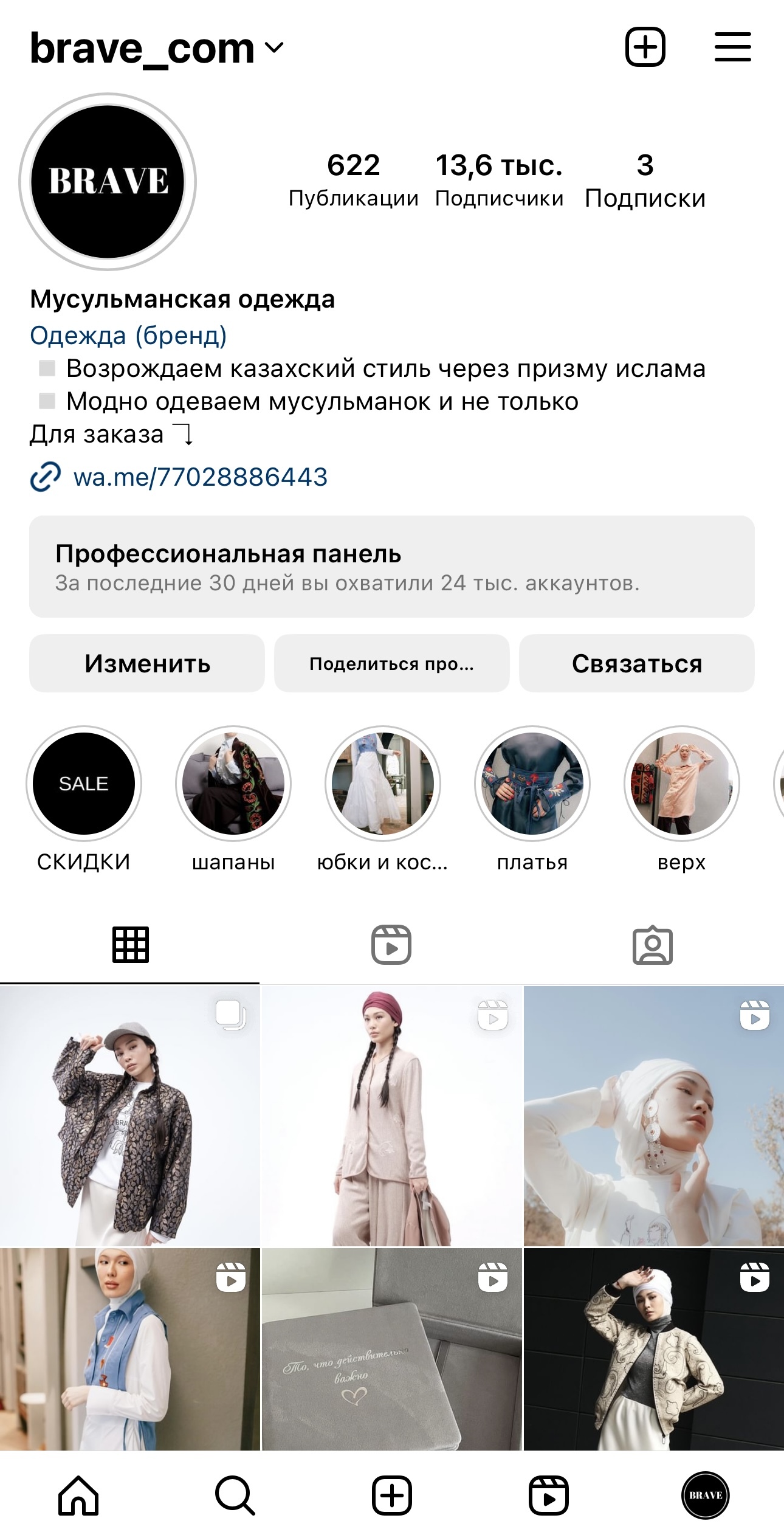Open the Профессиональная панель card

click(x=391, y=567)
